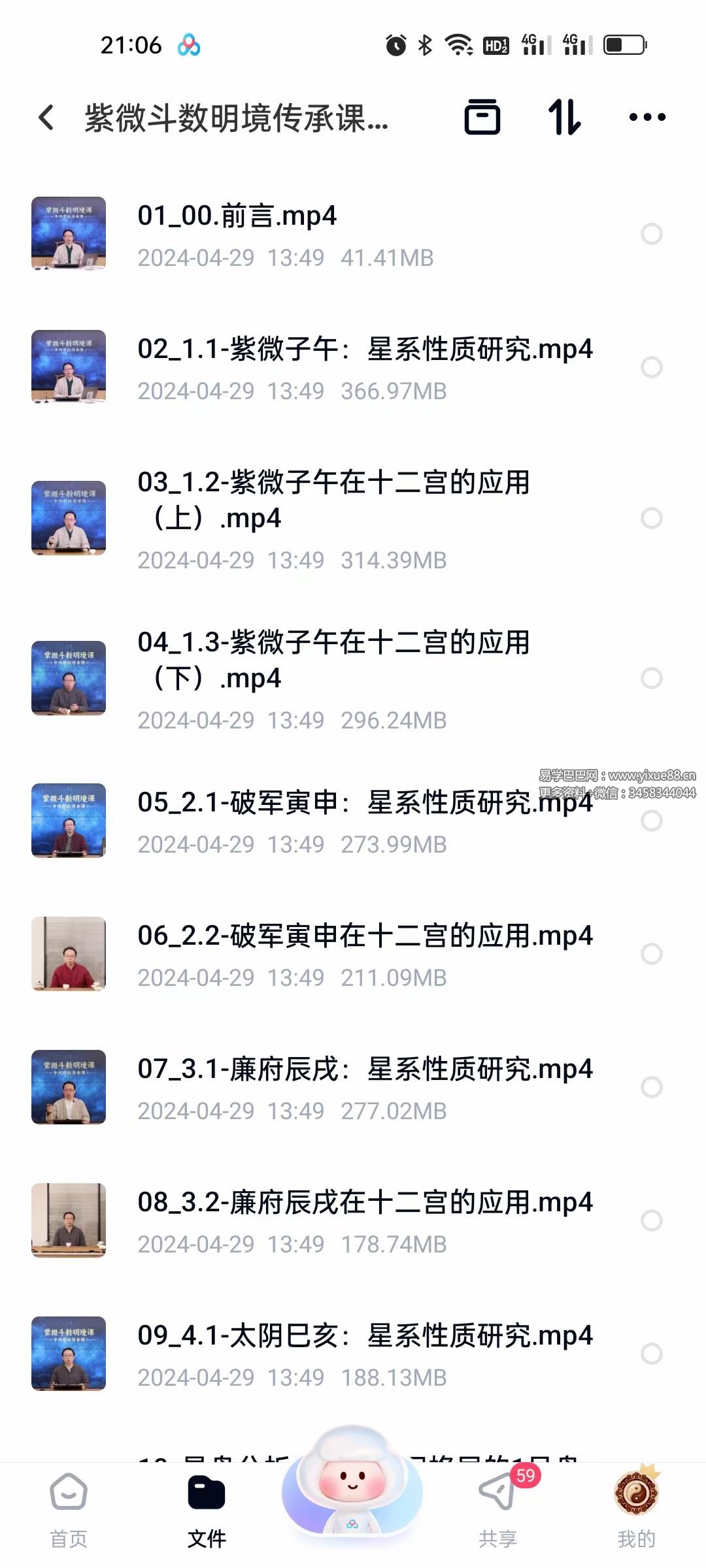The width and height of the screenshot is (706, 1568).
Task: Tick the circle for 05_2.1-破军寅申
Action: tap(651, 821)
